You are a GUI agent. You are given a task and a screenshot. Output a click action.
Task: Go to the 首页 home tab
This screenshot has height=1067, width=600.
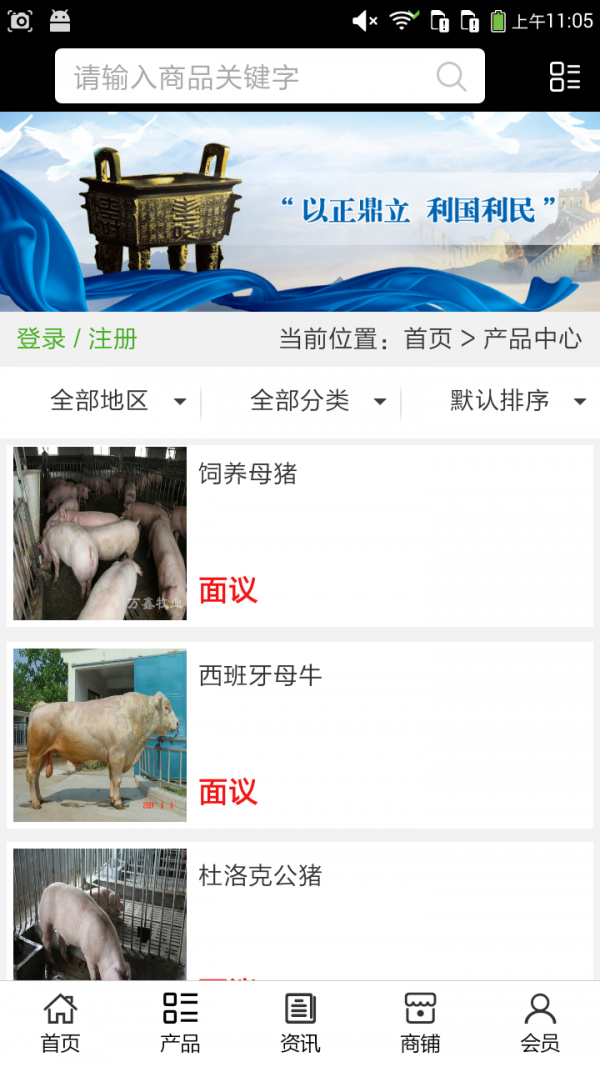pos(60,1023)
